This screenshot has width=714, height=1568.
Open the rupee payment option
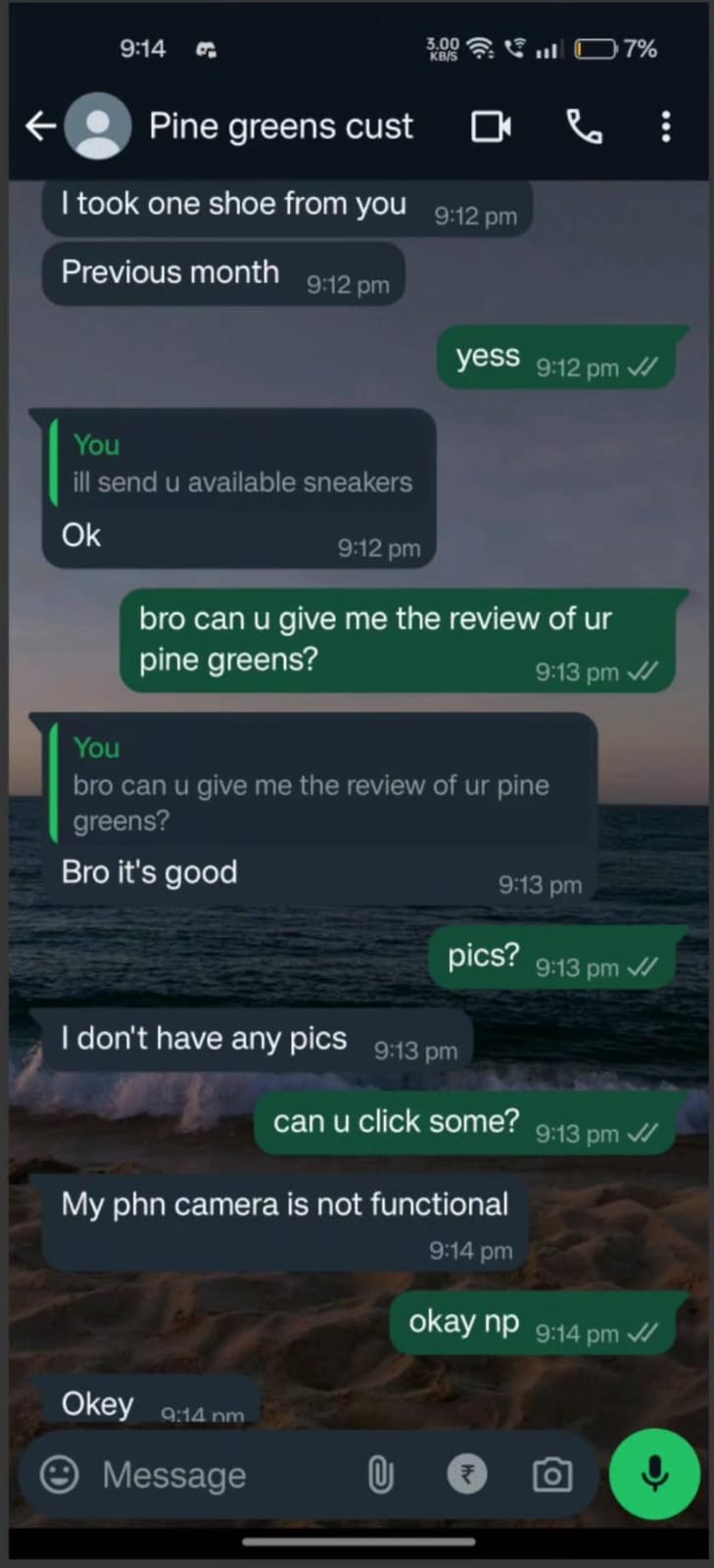466,1474
